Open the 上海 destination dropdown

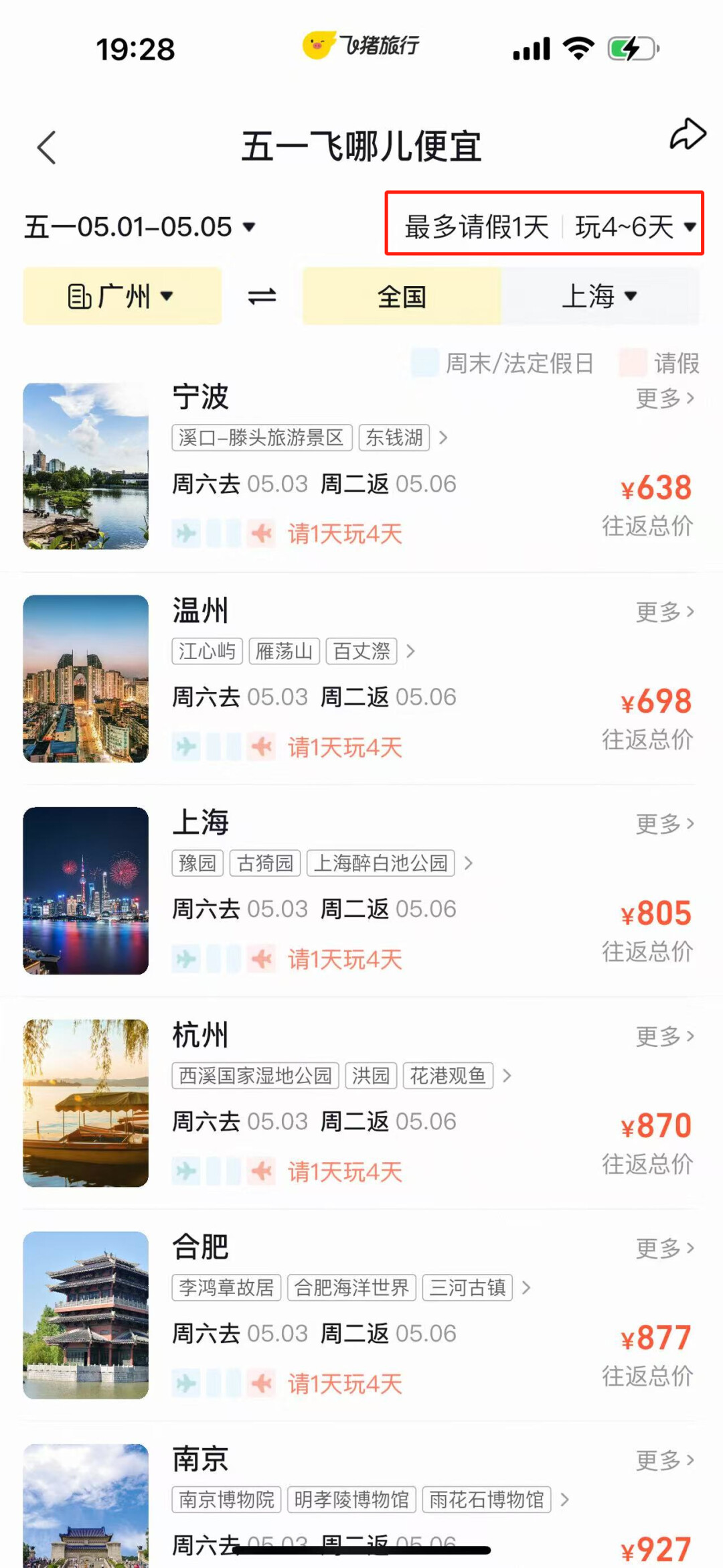point(599,296)
